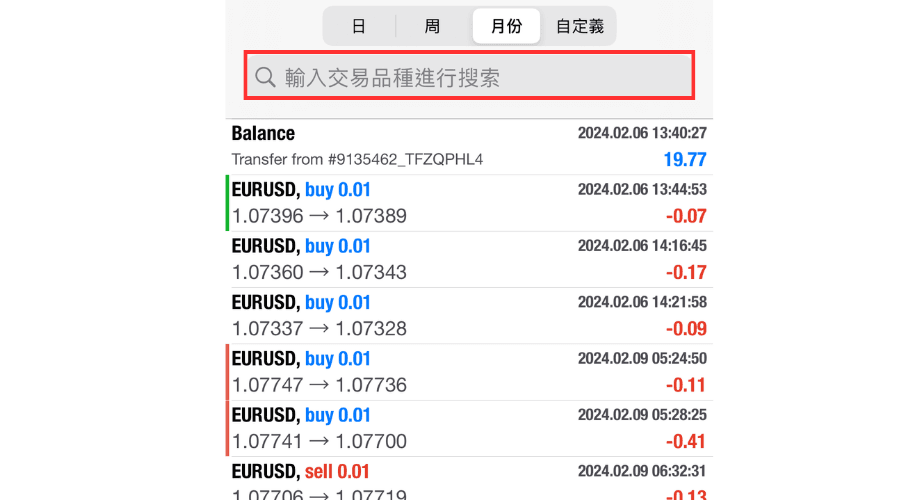Tap the EURUSD buy trade at 05:28:25

(x=469, y=428)
